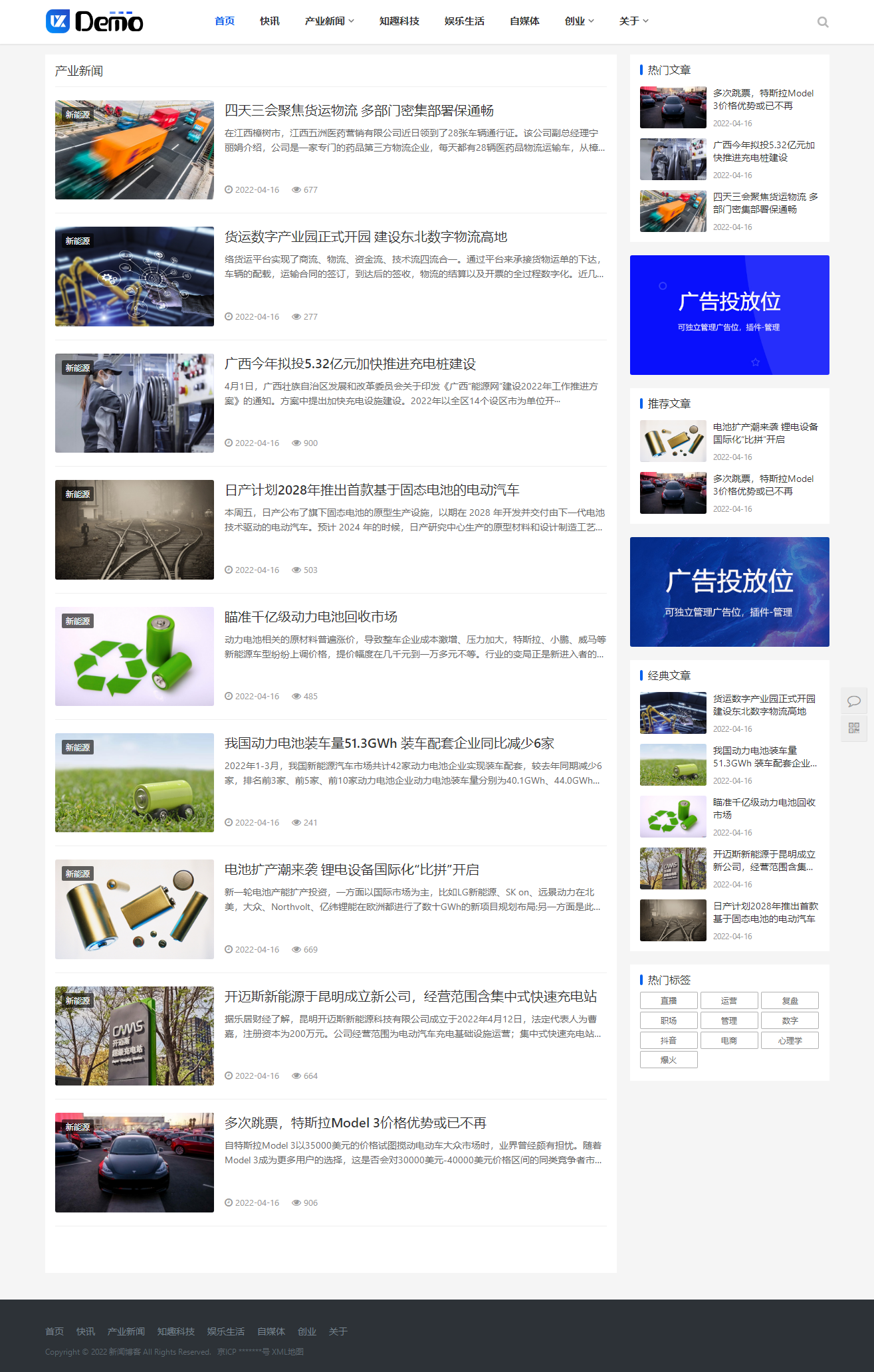Select the 爆火 tag
The height and width of the screenshot is (1372, 874).
click(x=669, y=1060)
